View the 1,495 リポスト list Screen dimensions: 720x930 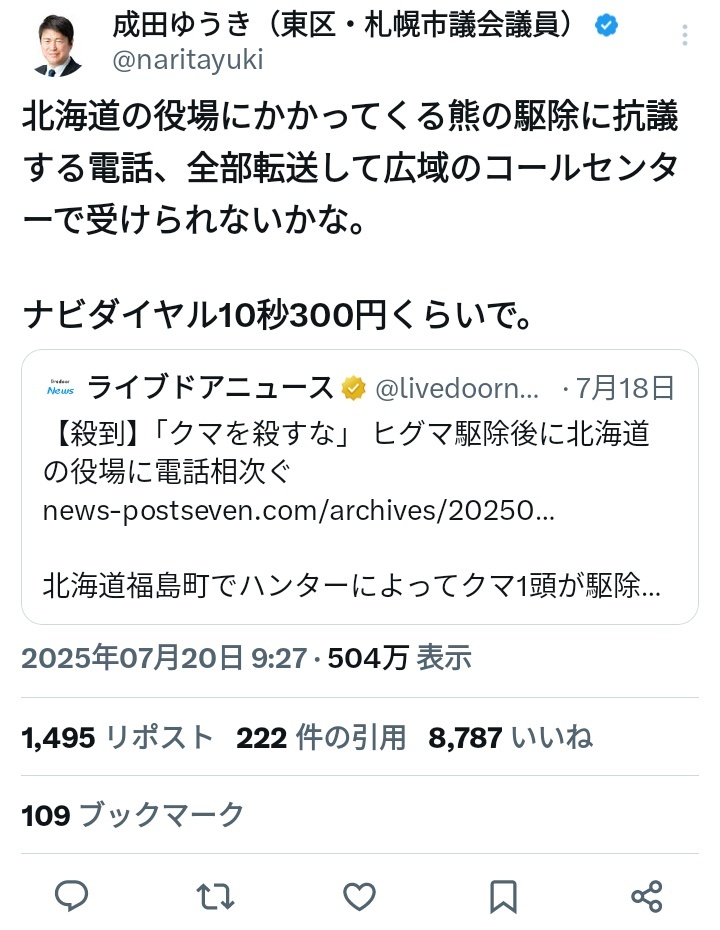117,738
